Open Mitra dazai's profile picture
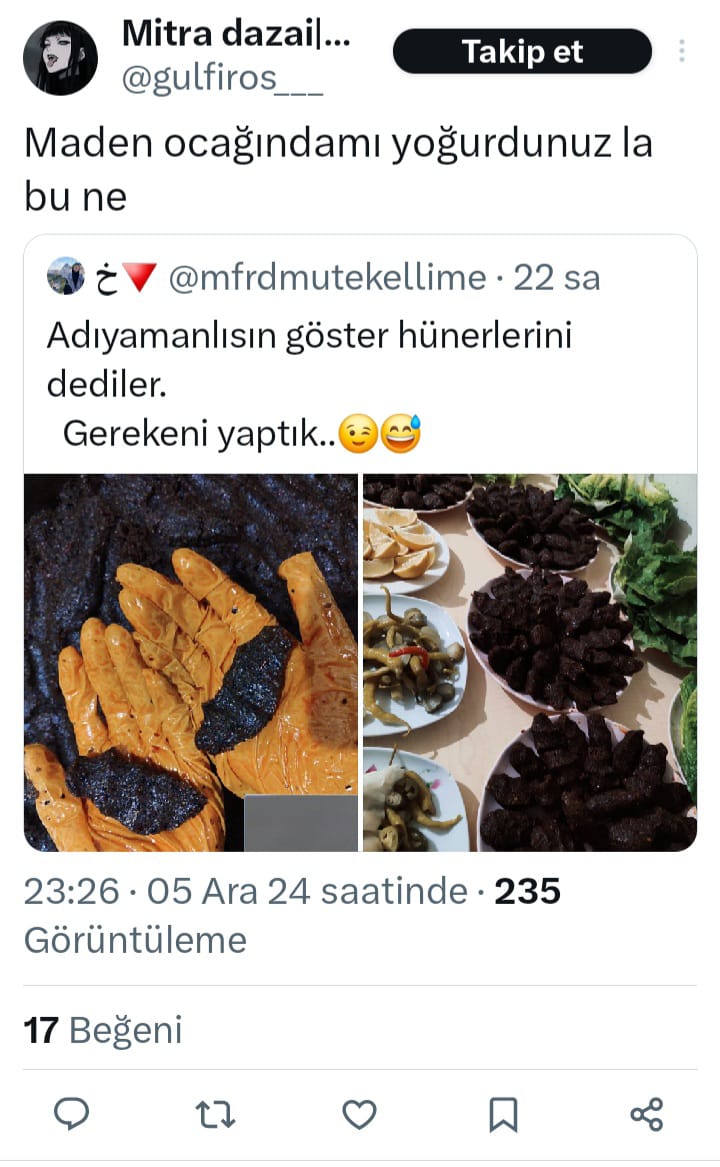Image resolution: width=720 pixels, height=1167 pixels. point(60,58)
